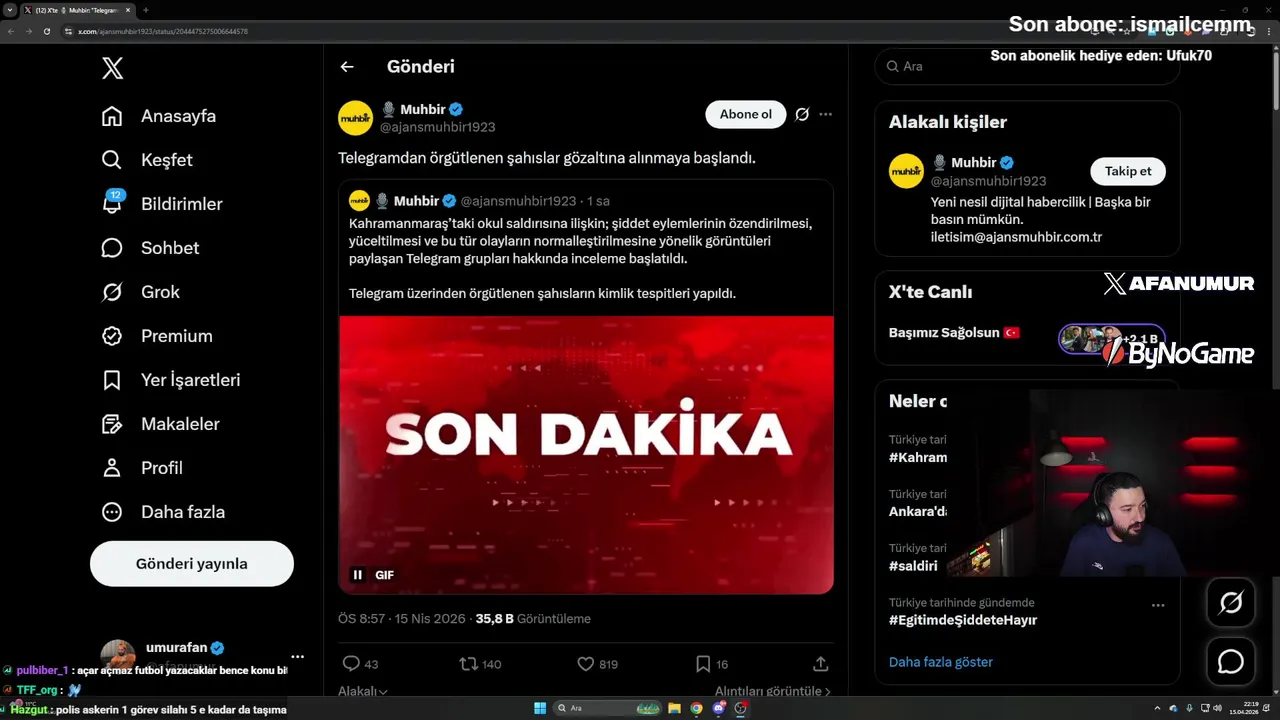Viewport: 1280px width, 720px height.
Task: Like the Muhbir post
Action: 586,664
